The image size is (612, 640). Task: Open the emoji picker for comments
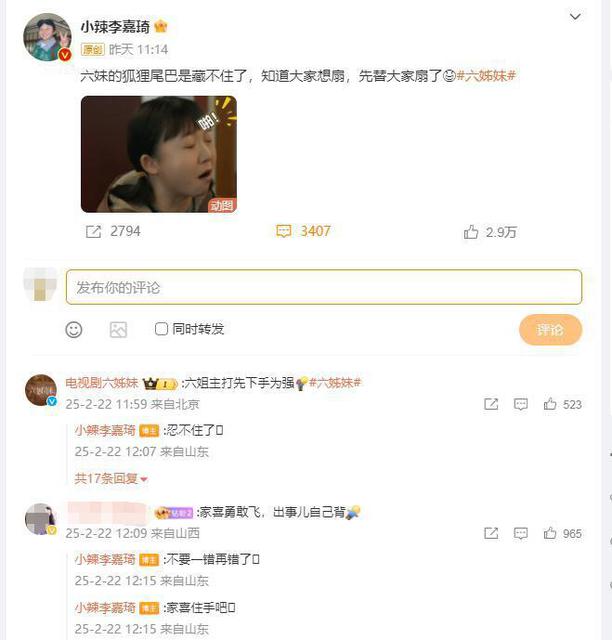point(74,329)
